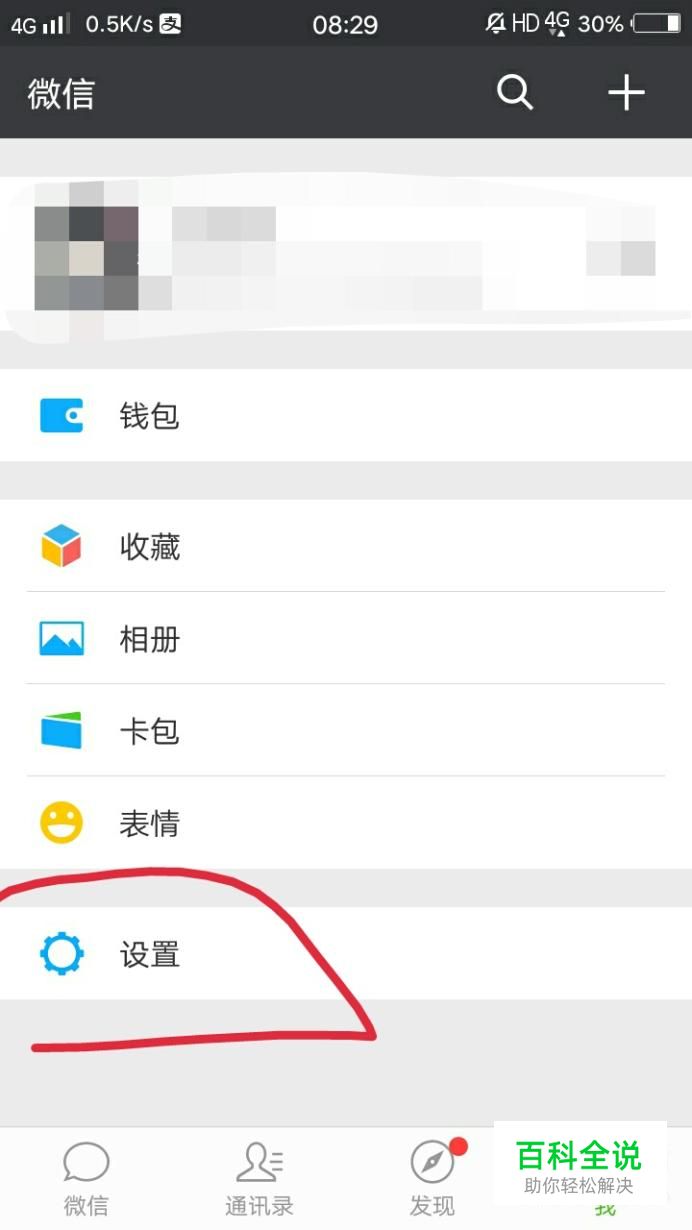Open 钱包 (Wallet)
692x1230 pixels.
click(x=345, y=415)
